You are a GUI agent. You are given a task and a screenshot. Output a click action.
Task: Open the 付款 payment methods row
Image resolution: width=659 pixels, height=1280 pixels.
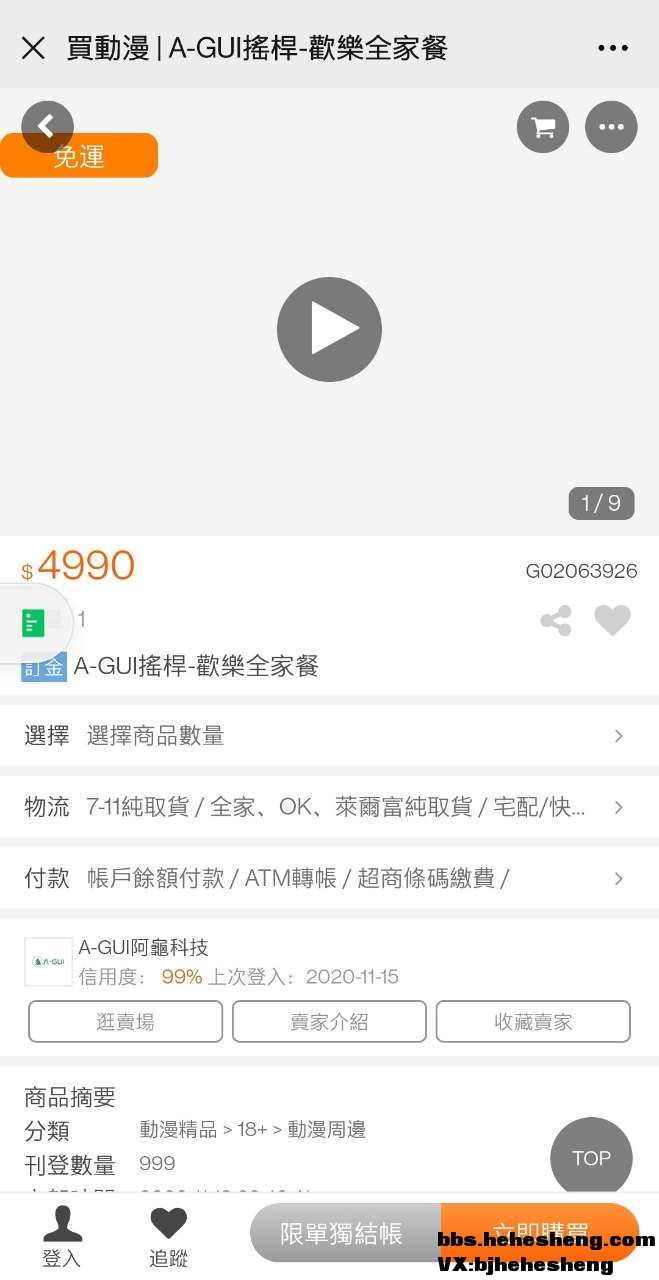coord(329,878)
